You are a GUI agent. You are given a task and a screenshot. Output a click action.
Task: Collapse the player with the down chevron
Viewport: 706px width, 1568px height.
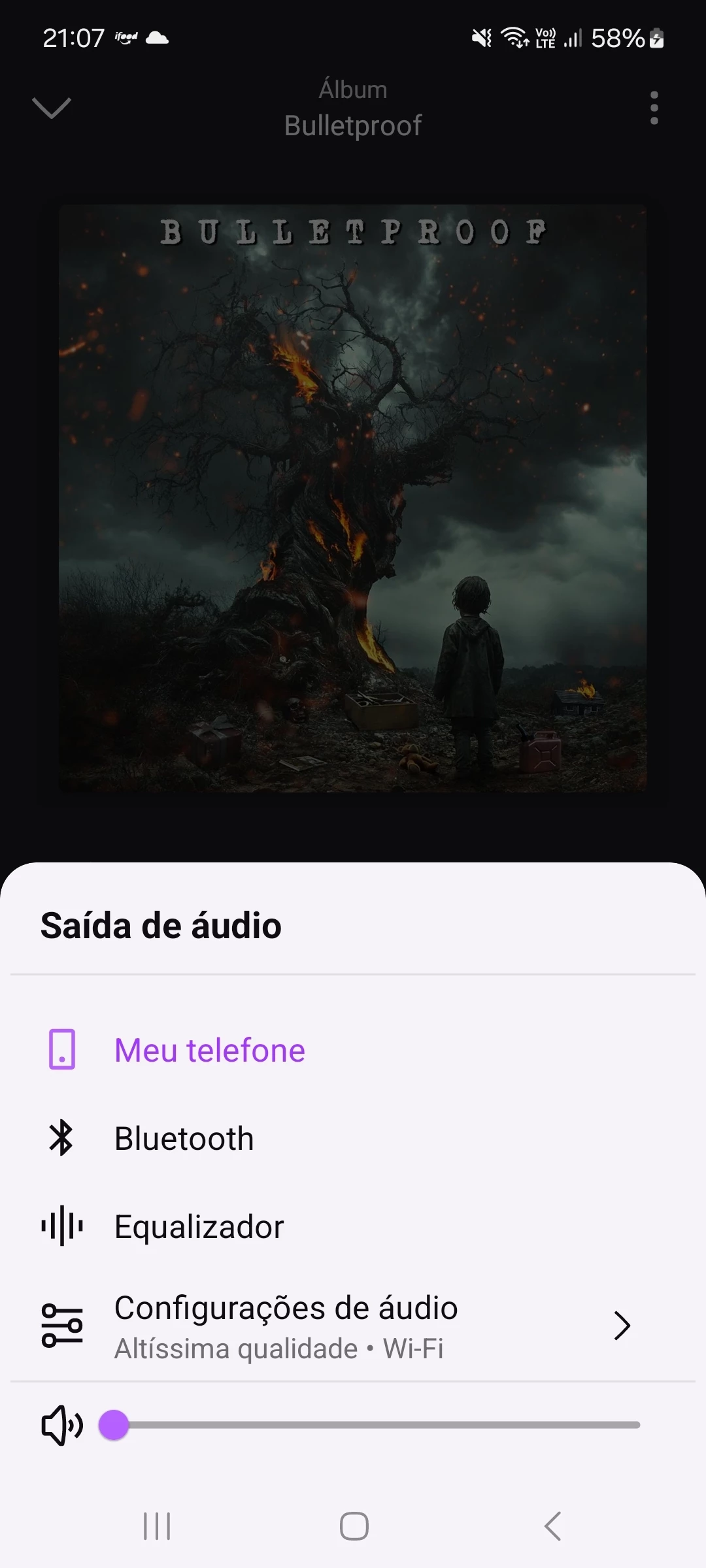52,108
